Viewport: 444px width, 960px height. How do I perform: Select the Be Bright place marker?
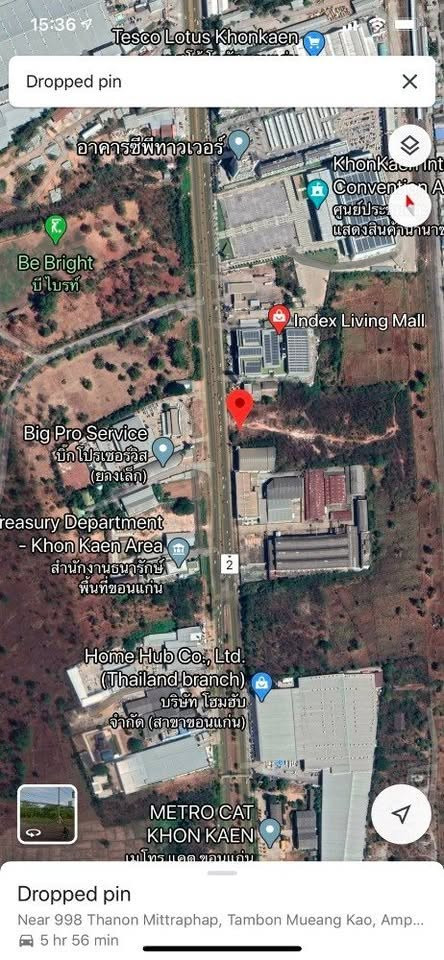tap(56, 230)
